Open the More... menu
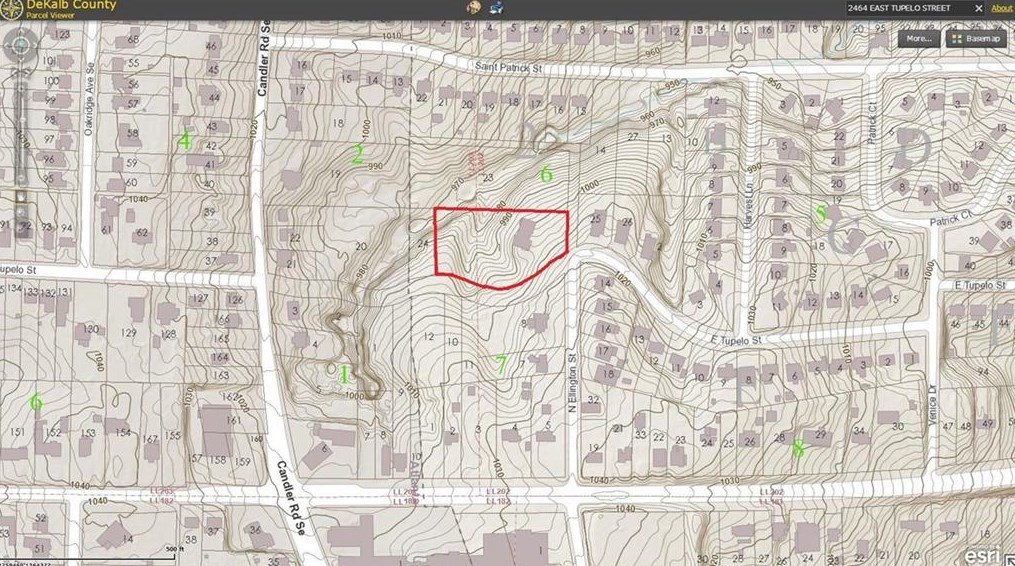This screenshot has width=1015, height=566. [x=919, y=38]
